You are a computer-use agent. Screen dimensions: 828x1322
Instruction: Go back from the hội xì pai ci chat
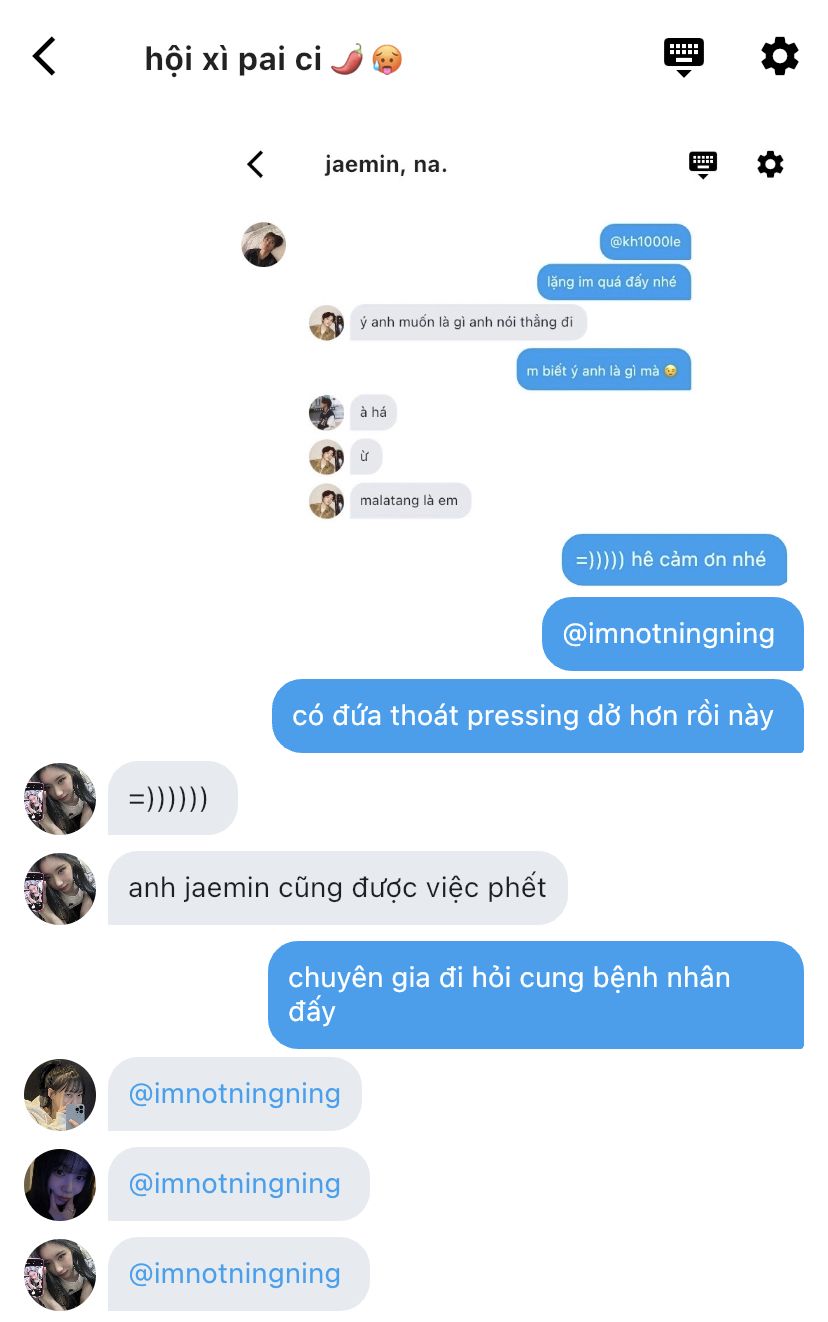[x=44, y=57]
